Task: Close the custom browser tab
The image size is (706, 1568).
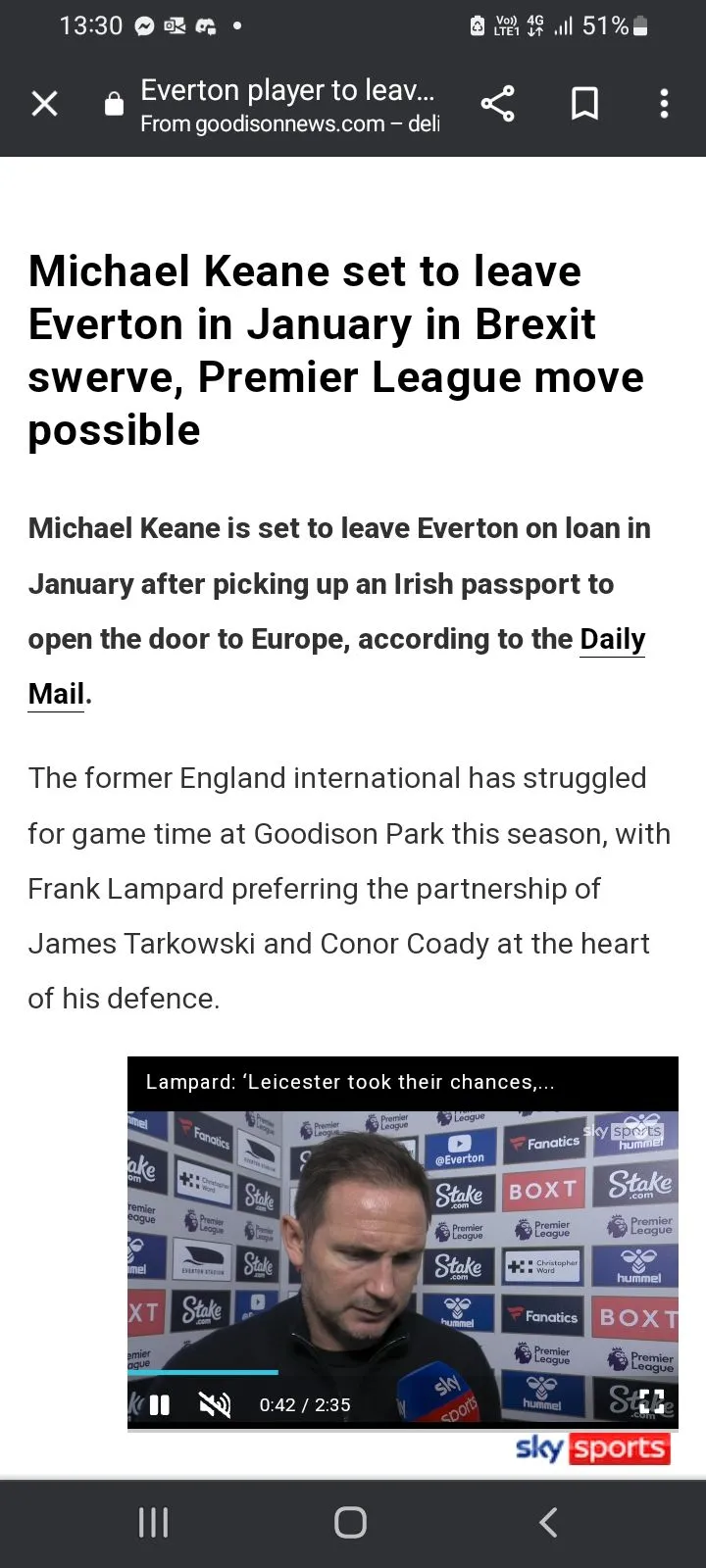Action: 45,103
